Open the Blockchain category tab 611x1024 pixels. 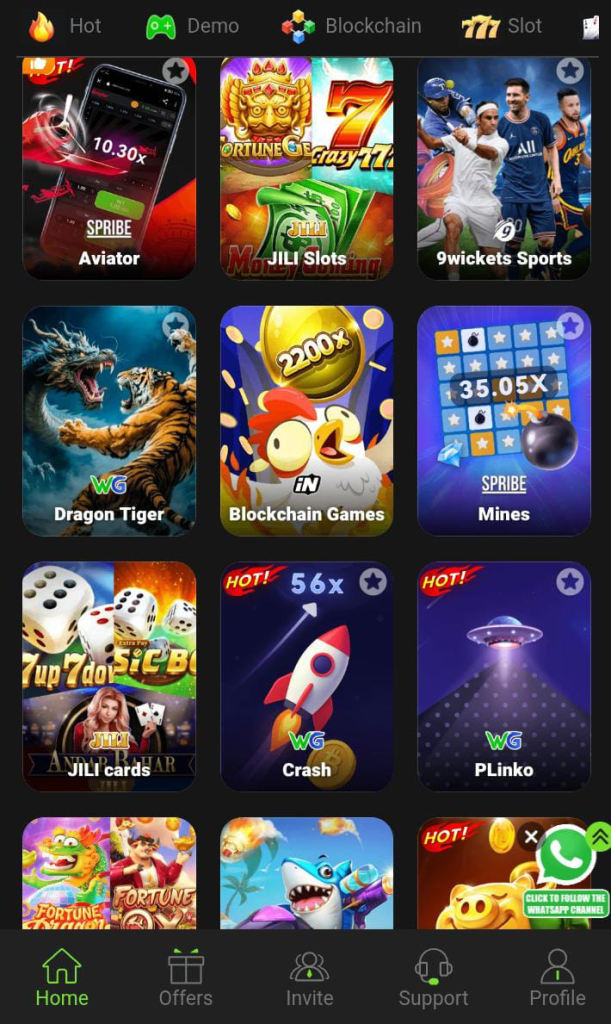[351, 26]
